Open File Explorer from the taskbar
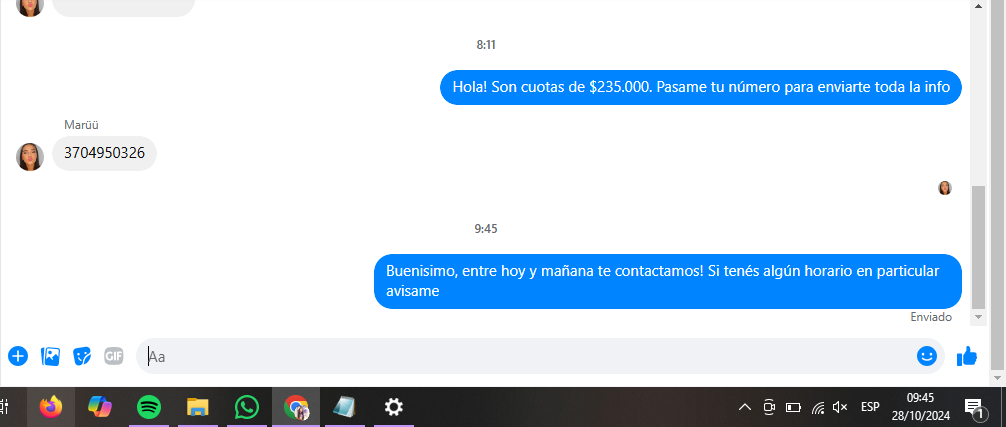Viewport: 1006px width, 427px height. coord(198,407)
